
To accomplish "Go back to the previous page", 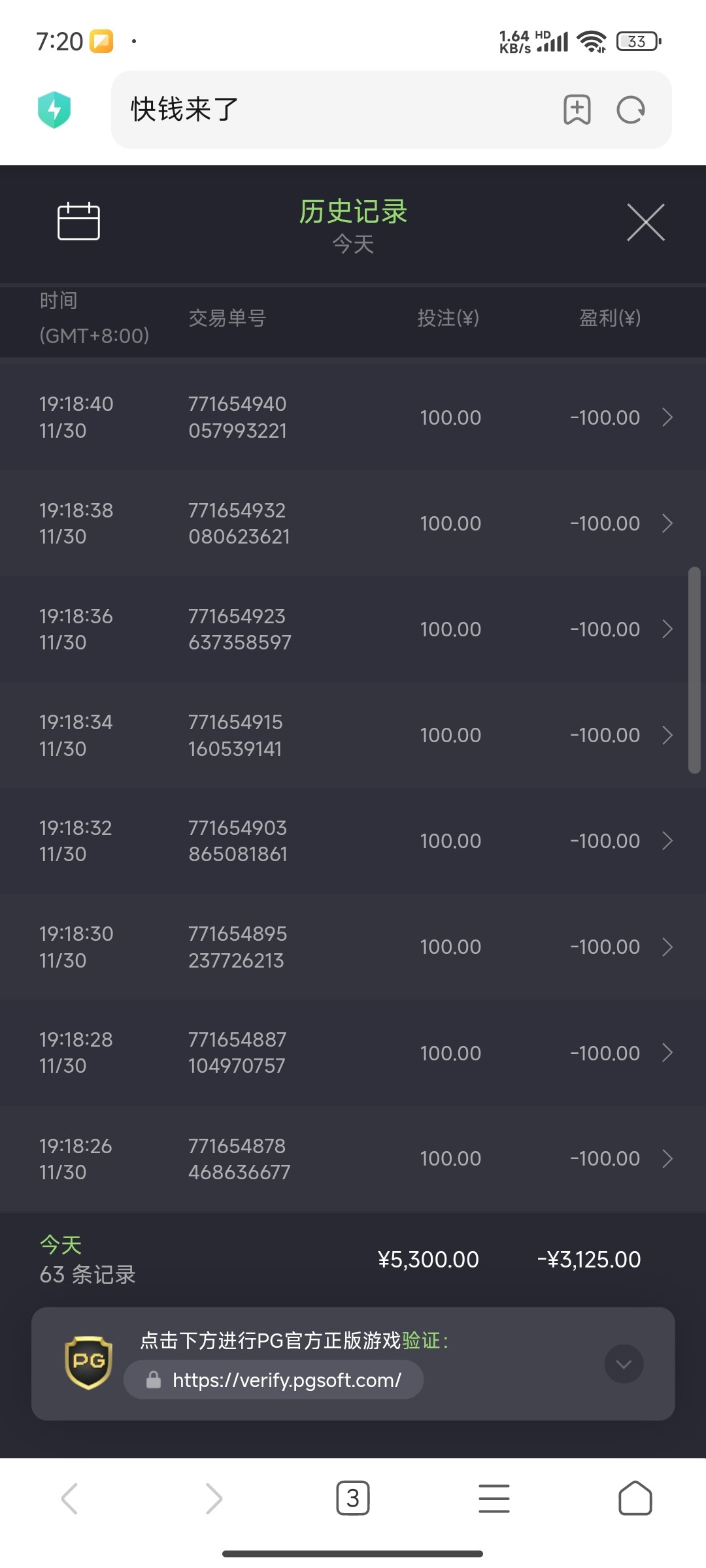I will [70, 1498].
